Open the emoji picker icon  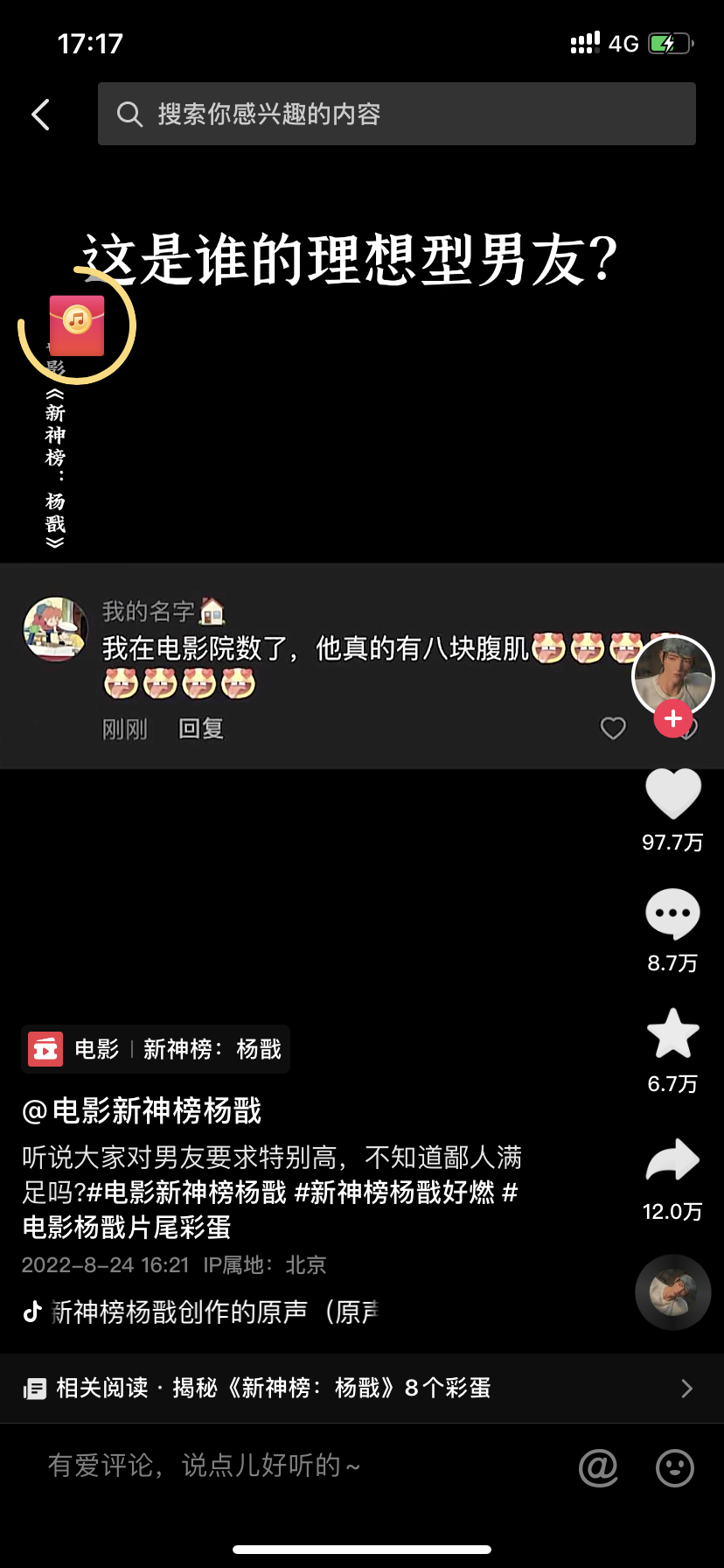(x=675, y=1467)
